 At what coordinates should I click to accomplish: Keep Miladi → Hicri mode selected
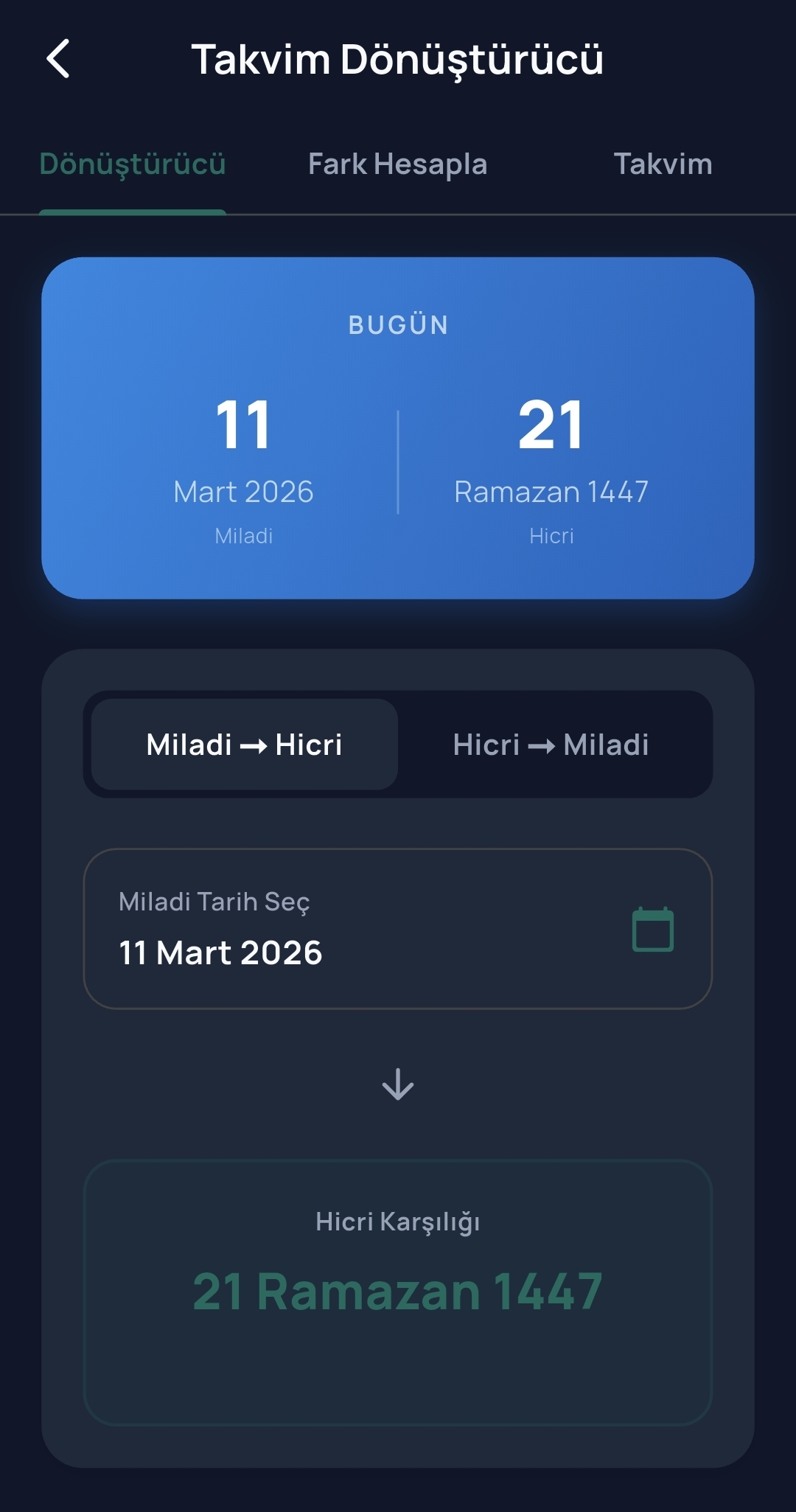pos(243,745)
